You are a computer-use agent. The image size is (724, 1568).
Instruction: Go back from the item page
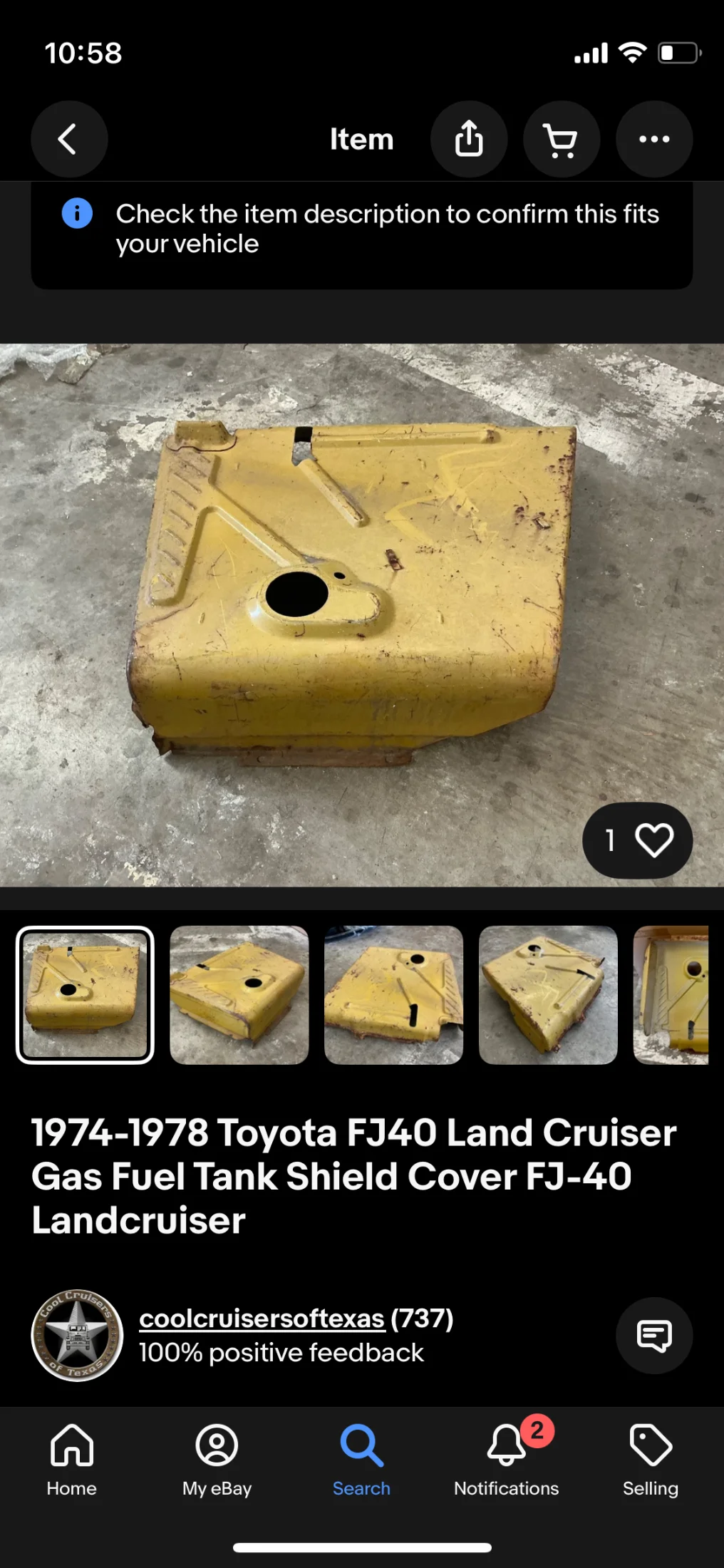coord(69,139)
